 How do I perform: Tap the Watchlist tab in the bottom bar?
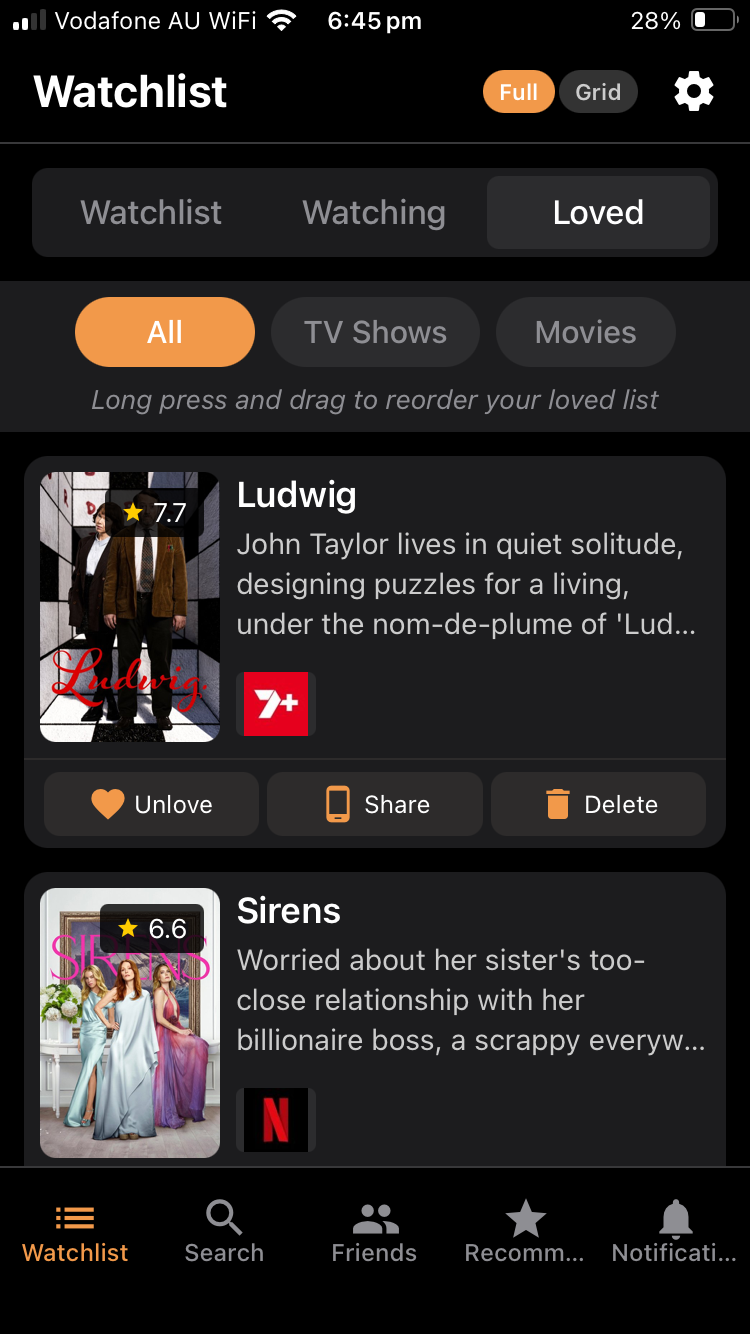[x=75, y=1233]
